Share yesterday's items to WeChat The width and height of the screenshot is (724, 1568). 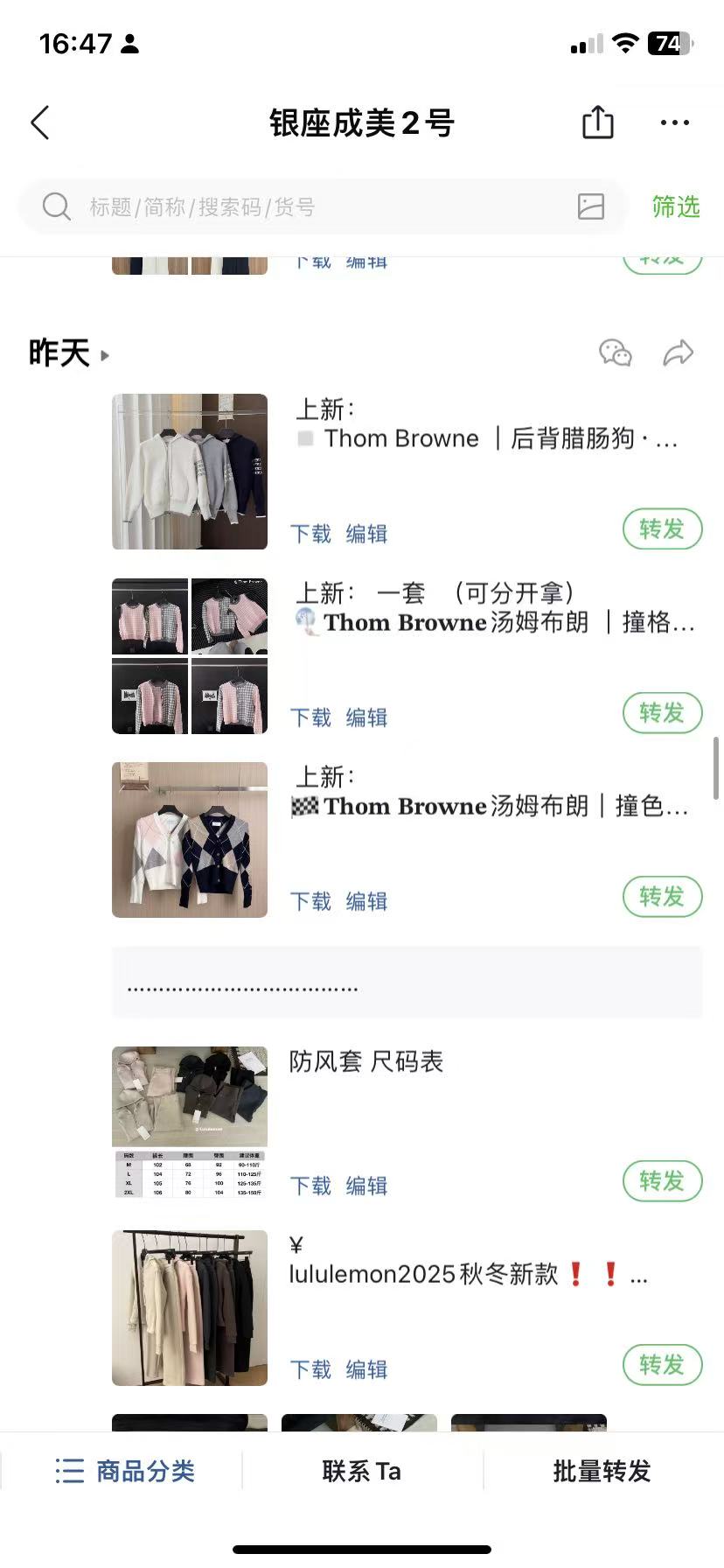[x=616, y=353]
